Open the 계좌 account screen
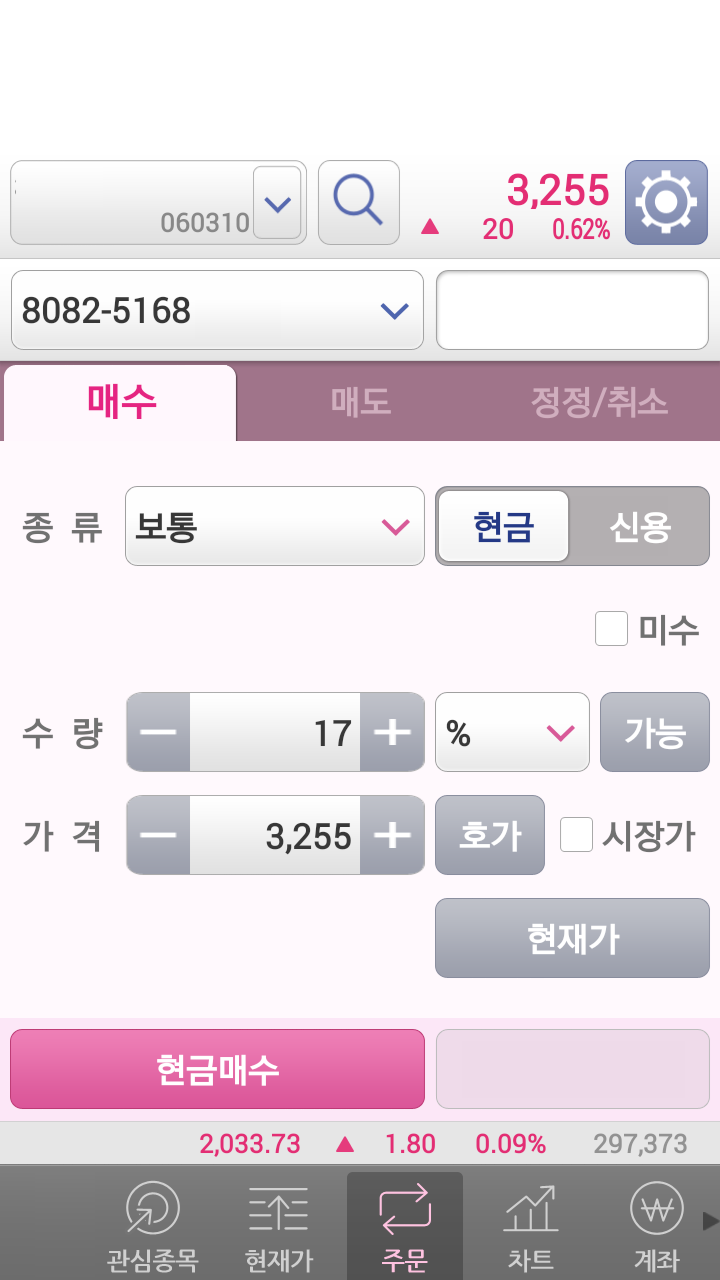 pos(656,1225)
